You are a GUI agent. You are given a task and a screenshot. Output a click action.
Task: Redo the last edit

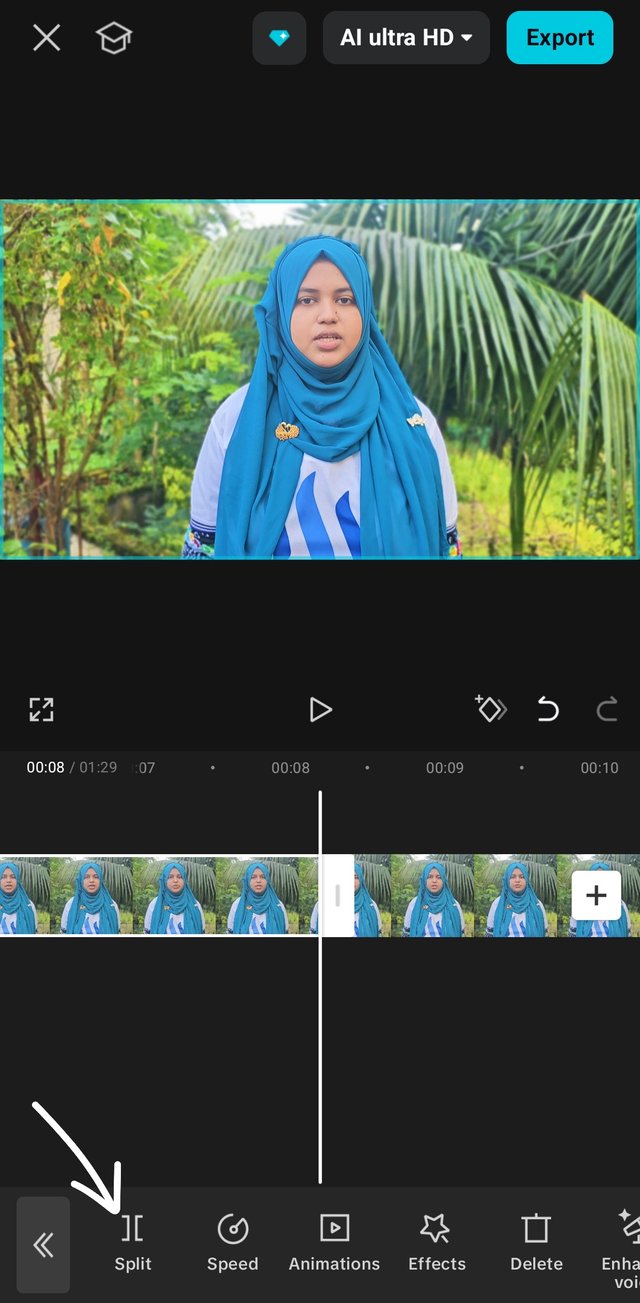click(607, 710)
